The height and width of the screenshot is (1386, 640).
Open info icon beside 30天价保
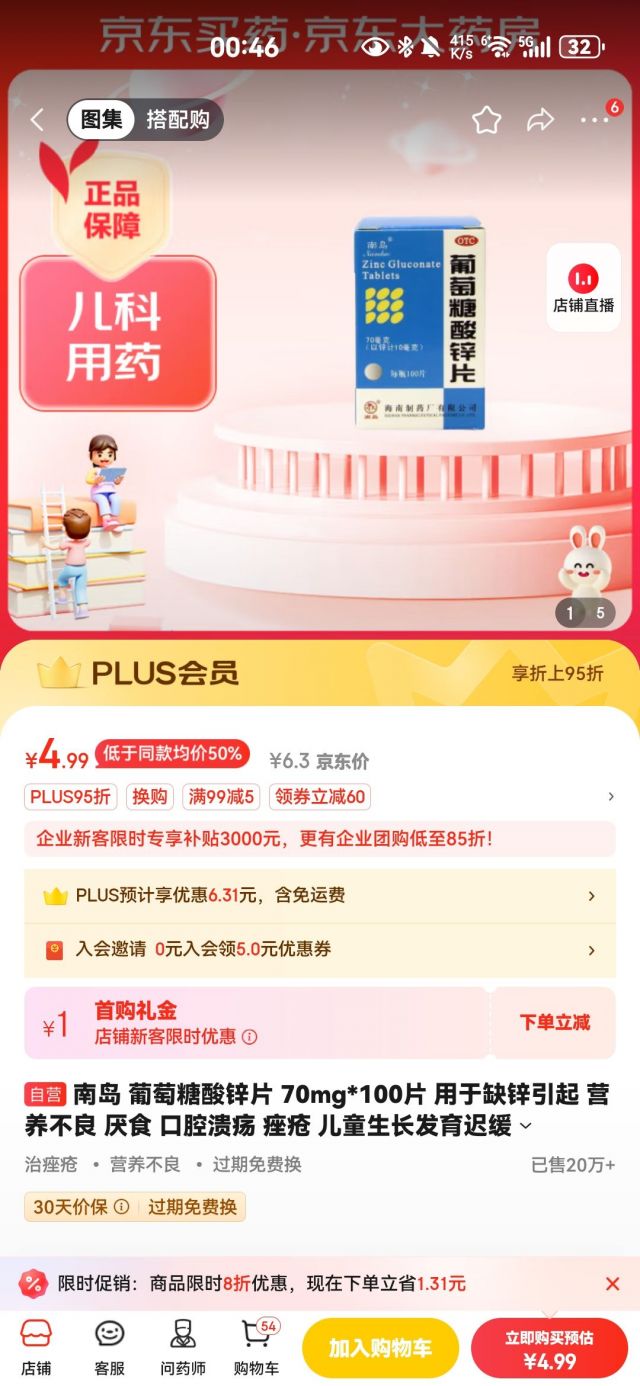point(121,1207)
